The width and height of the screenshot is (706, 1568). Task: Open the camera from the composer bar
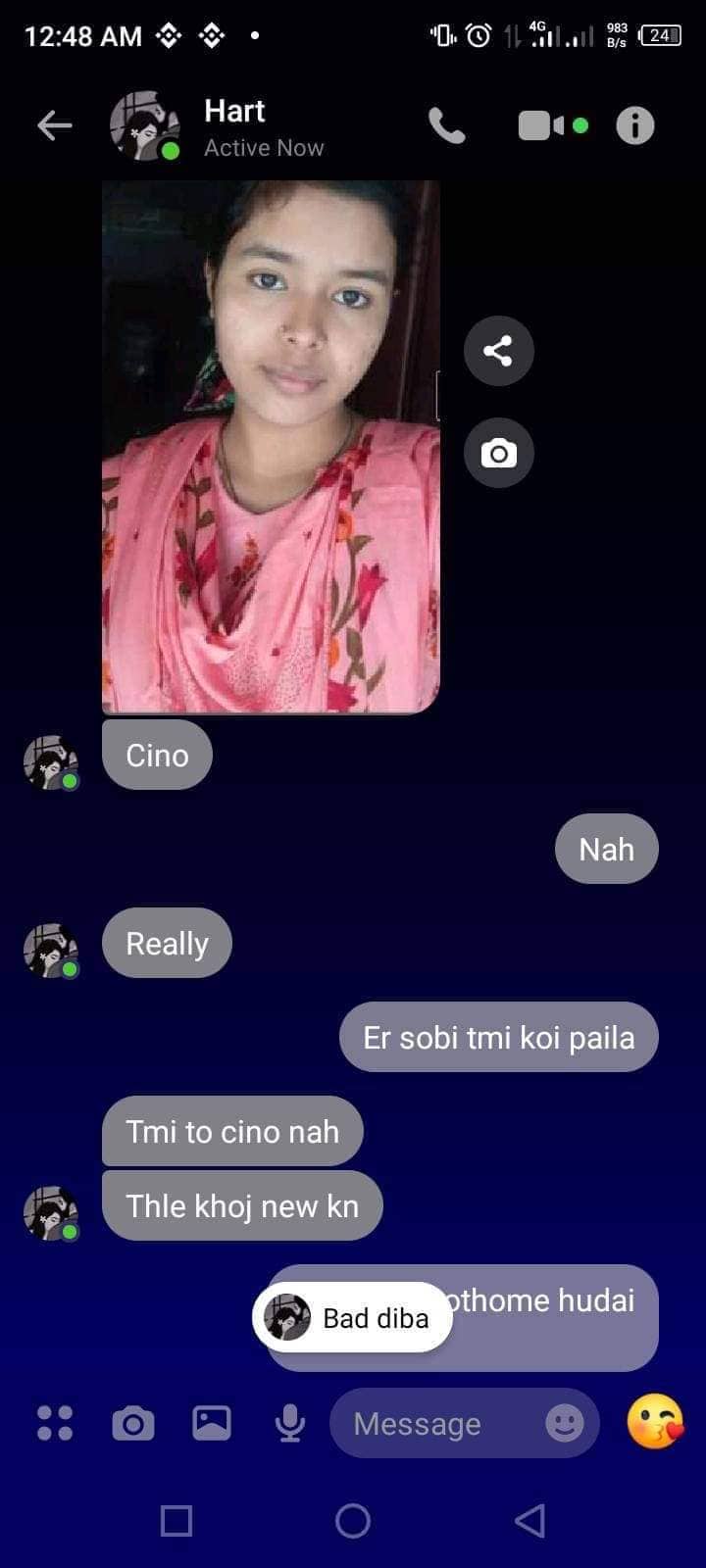(133, 1423)
